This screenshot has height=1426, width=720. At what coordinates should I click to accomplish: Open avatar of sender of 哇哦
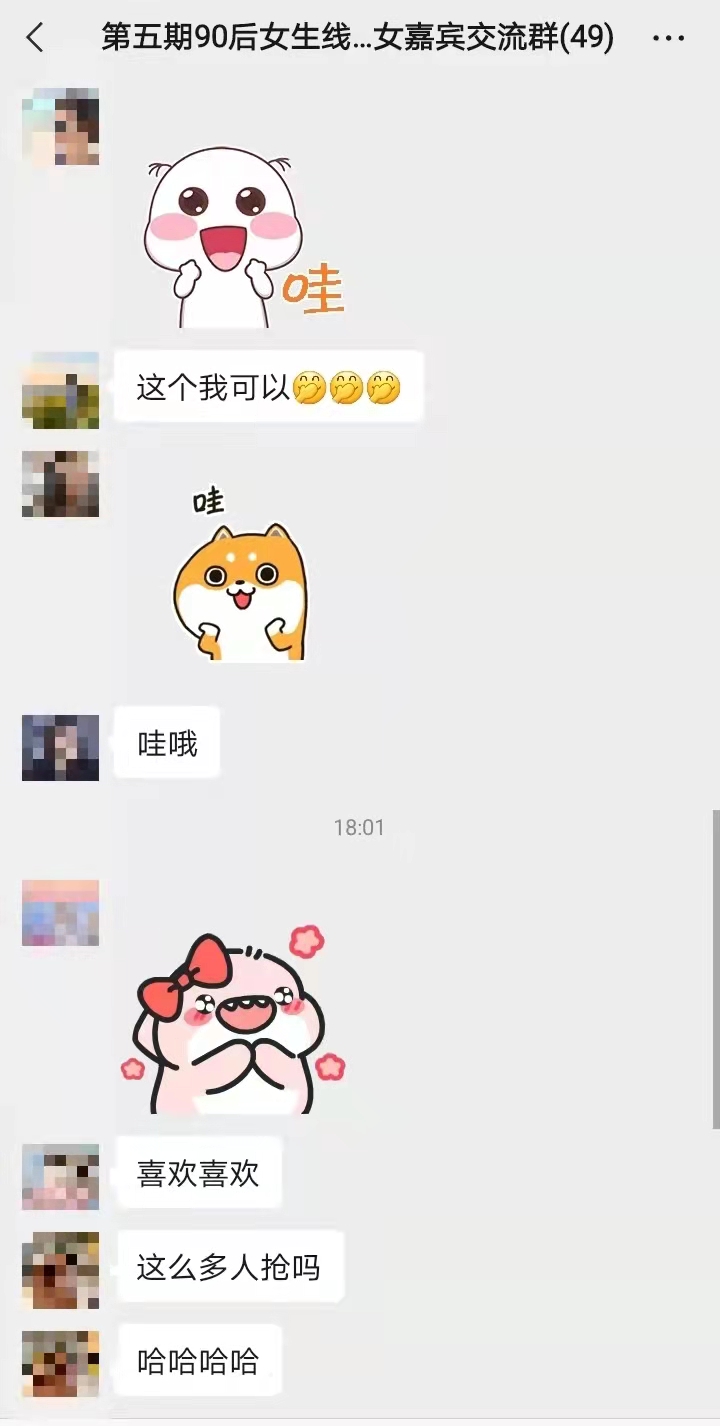pyautogui.click(x=60, y=747)
